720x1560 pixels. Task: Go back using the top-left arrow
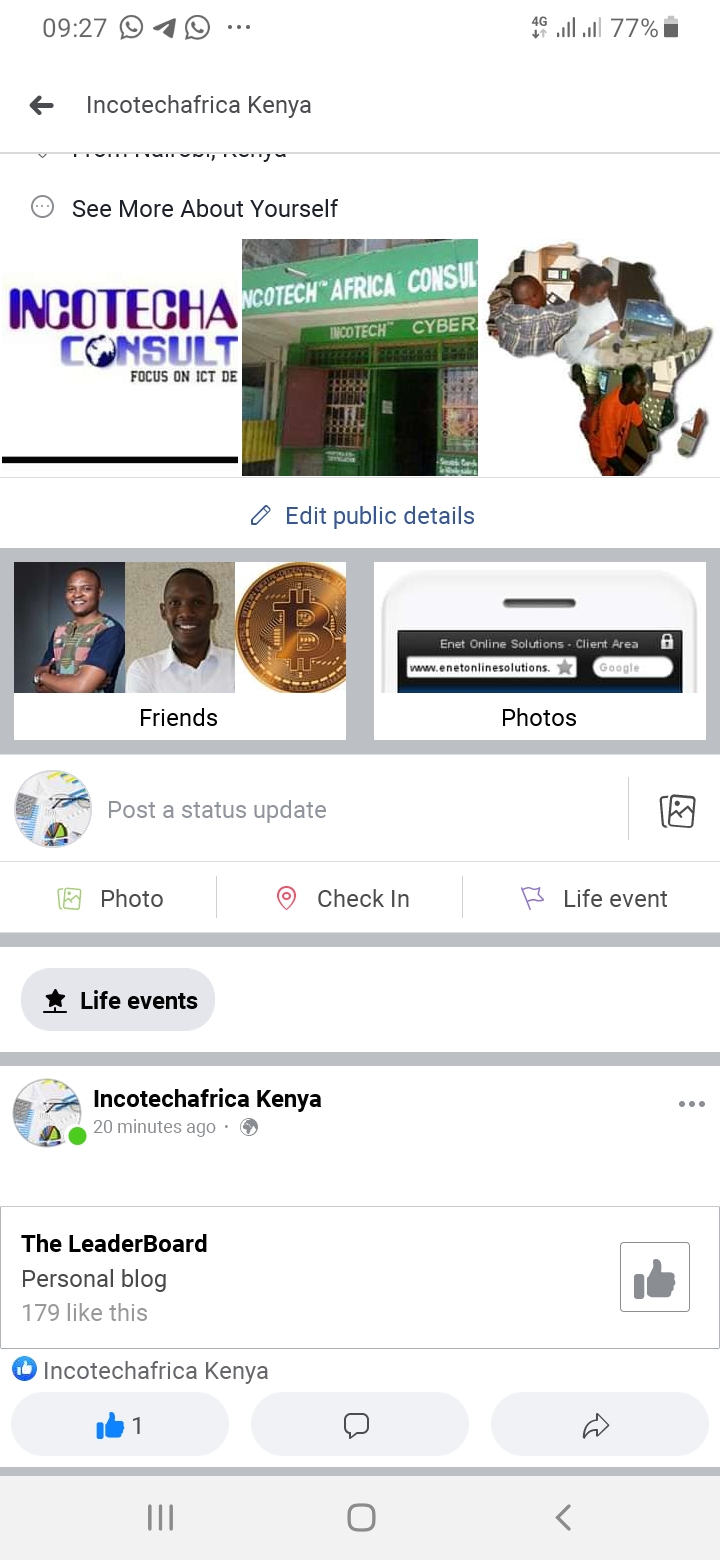(x=41, y=105)
